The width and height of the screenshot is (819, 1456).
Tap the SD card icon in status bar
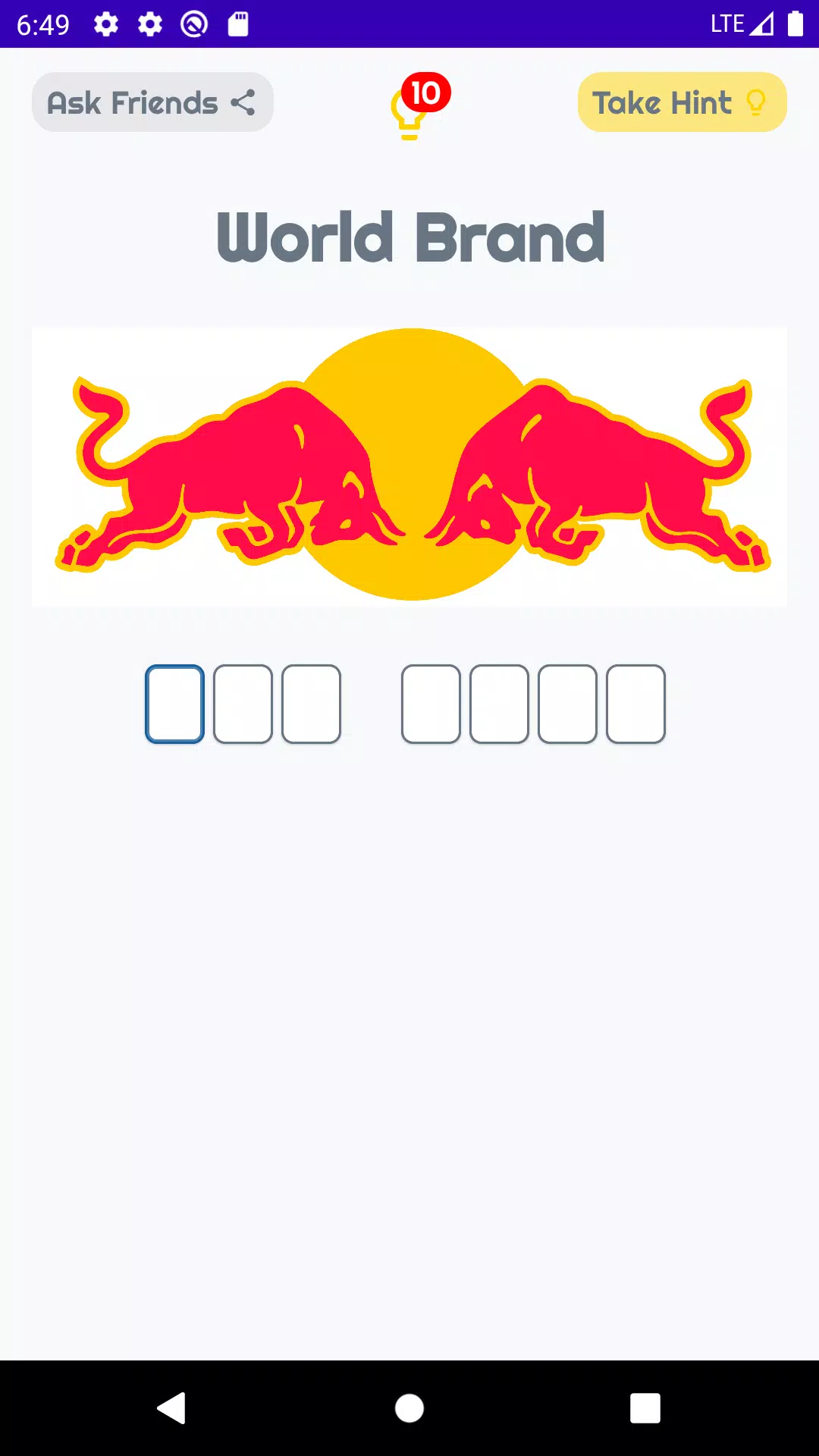pyautogui.click(x=237, y=24)
